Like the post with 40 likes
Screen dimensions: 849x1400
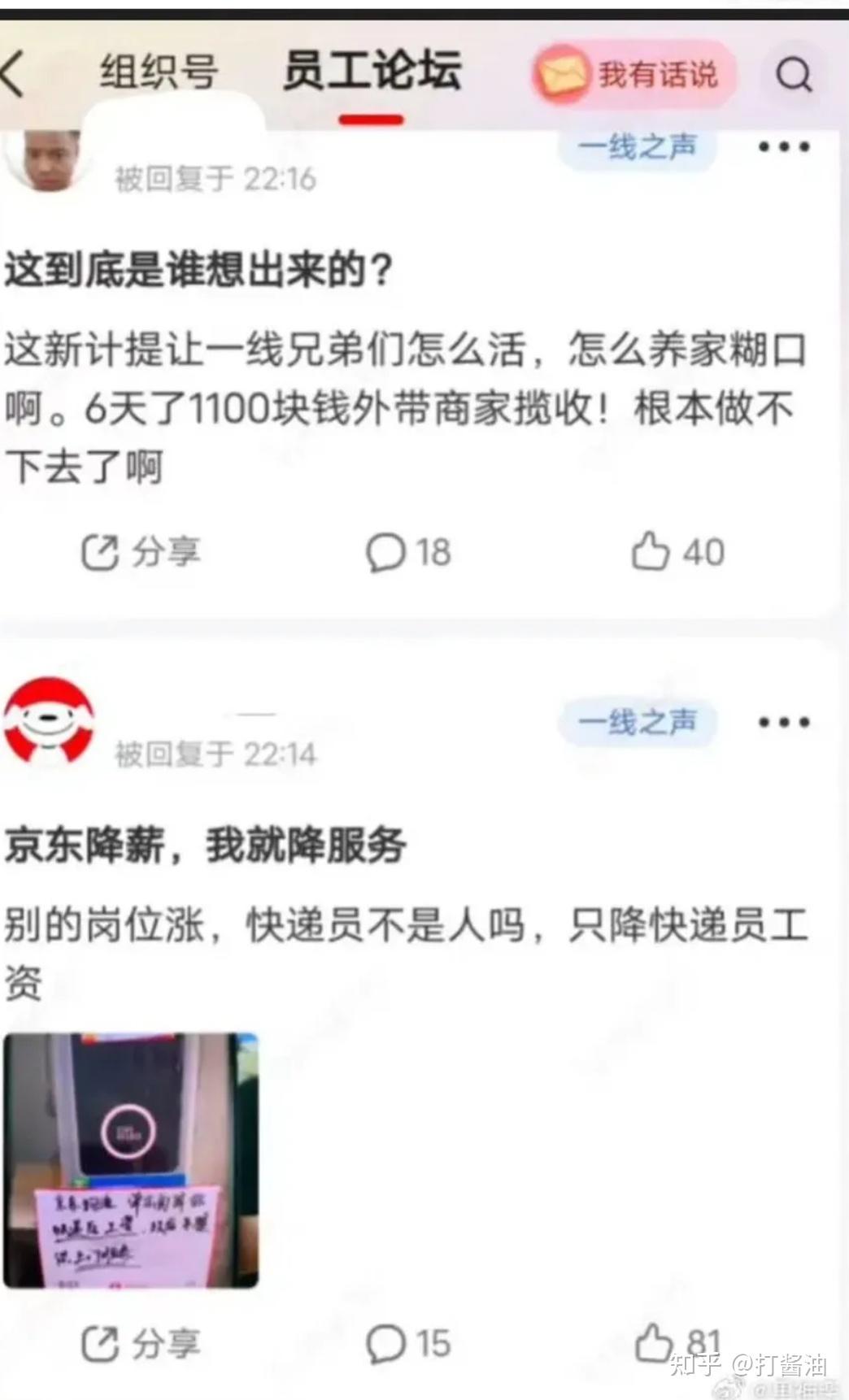click(677, 552)
